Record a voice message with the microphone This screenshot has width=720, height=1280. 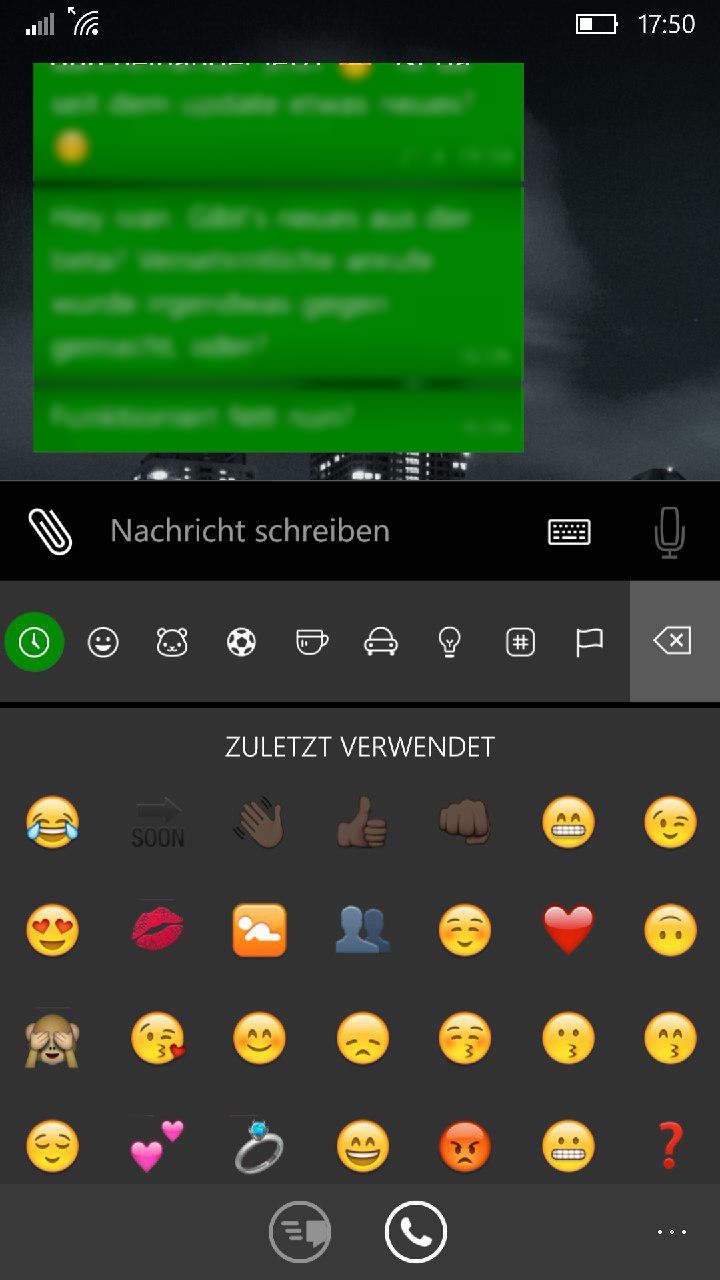click(669, 532)
